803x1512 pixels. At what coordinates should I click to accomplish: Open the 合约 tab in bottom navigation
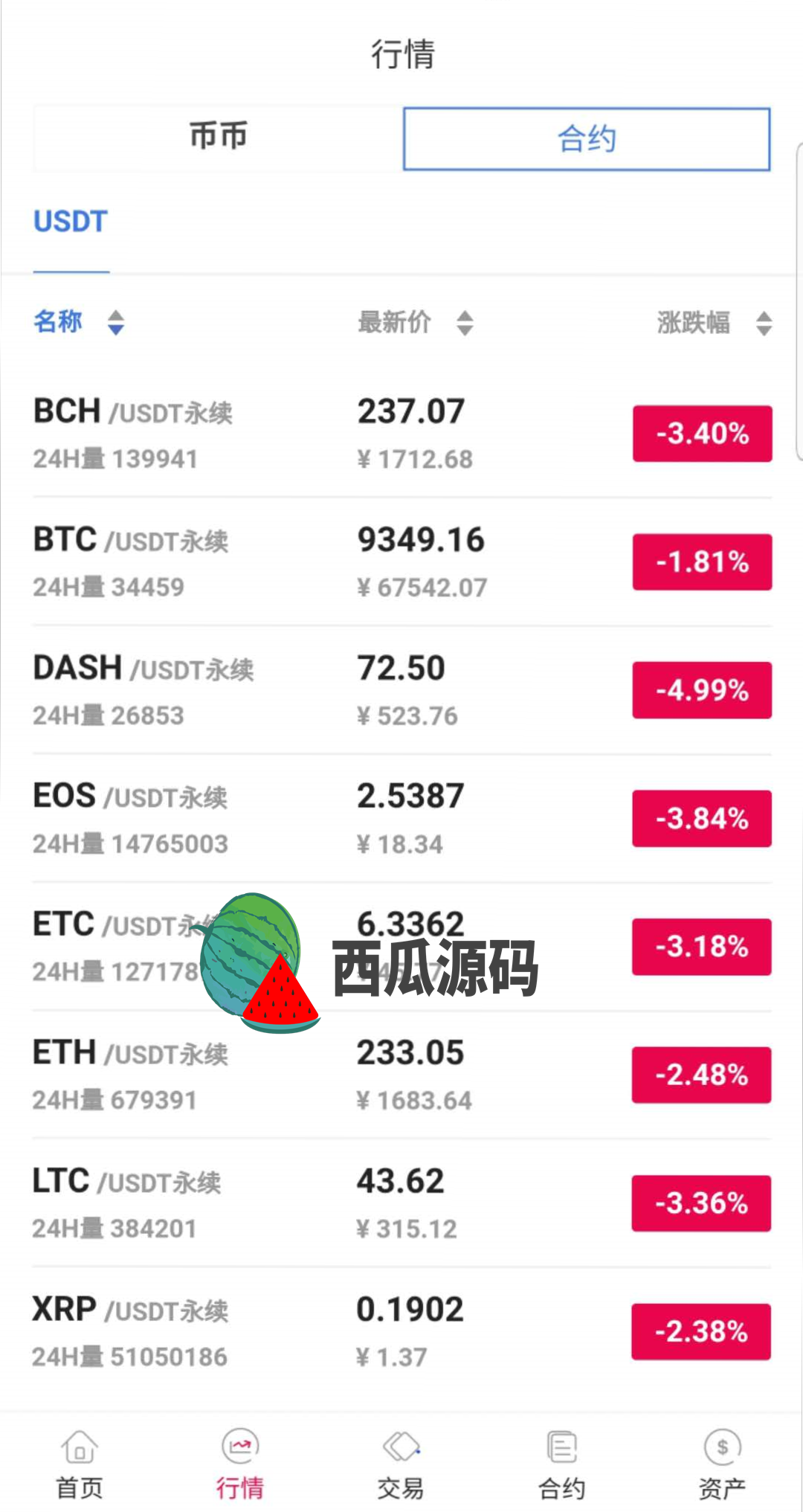(562, 1464)
